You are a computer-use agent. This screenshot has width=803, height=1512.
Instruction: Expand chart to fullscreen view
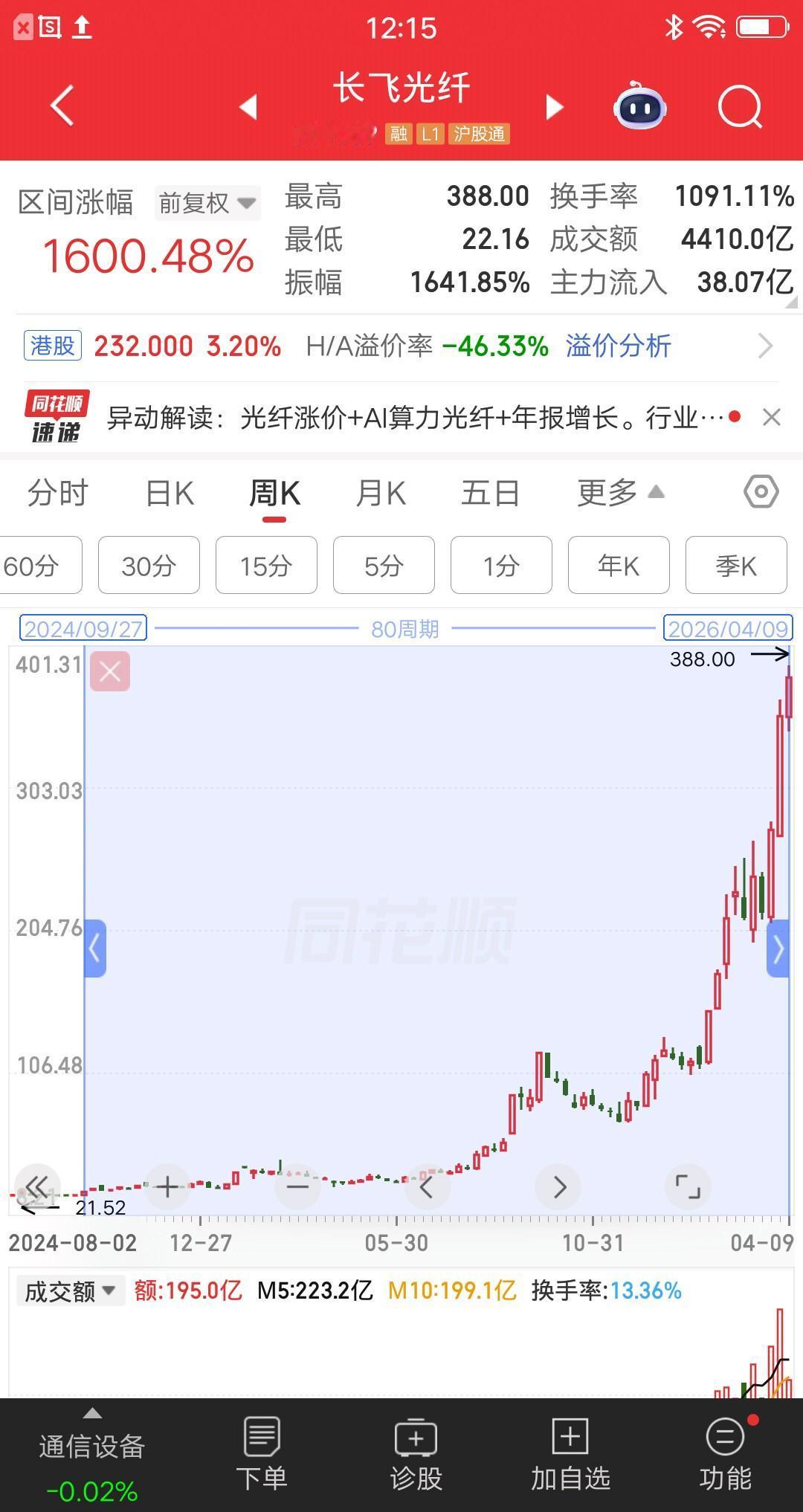pyautogui.click(x=688, y=1187)
